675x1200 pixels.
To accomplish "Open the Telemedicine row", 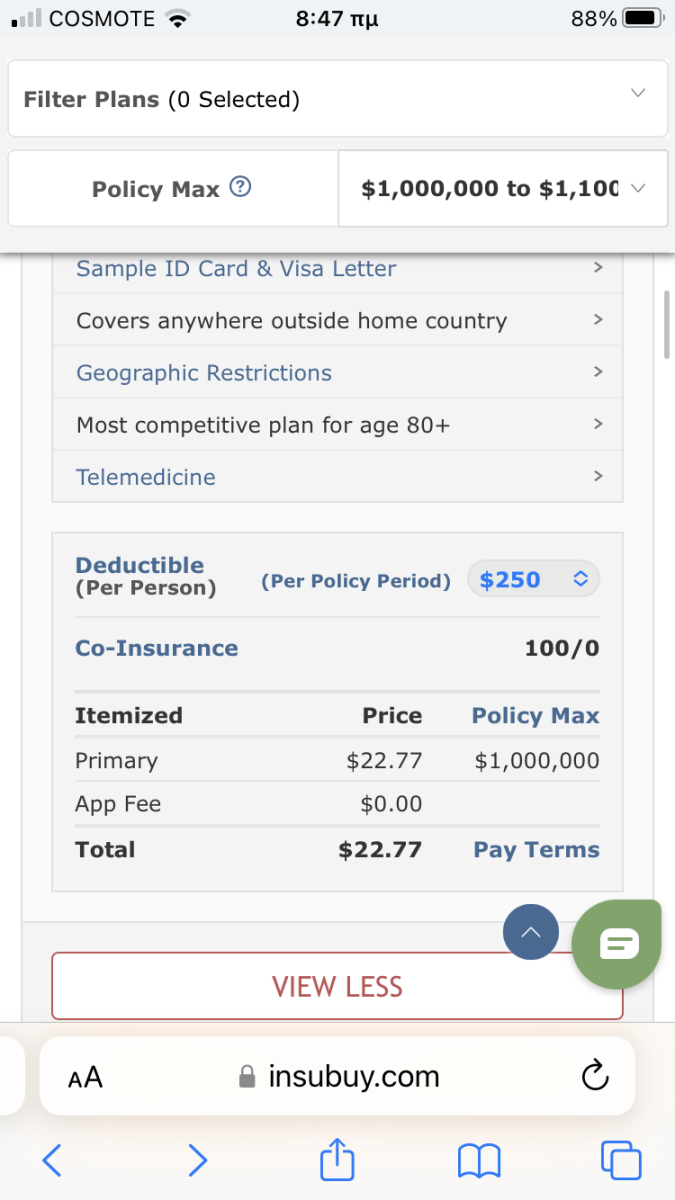I will click(337, 477).
